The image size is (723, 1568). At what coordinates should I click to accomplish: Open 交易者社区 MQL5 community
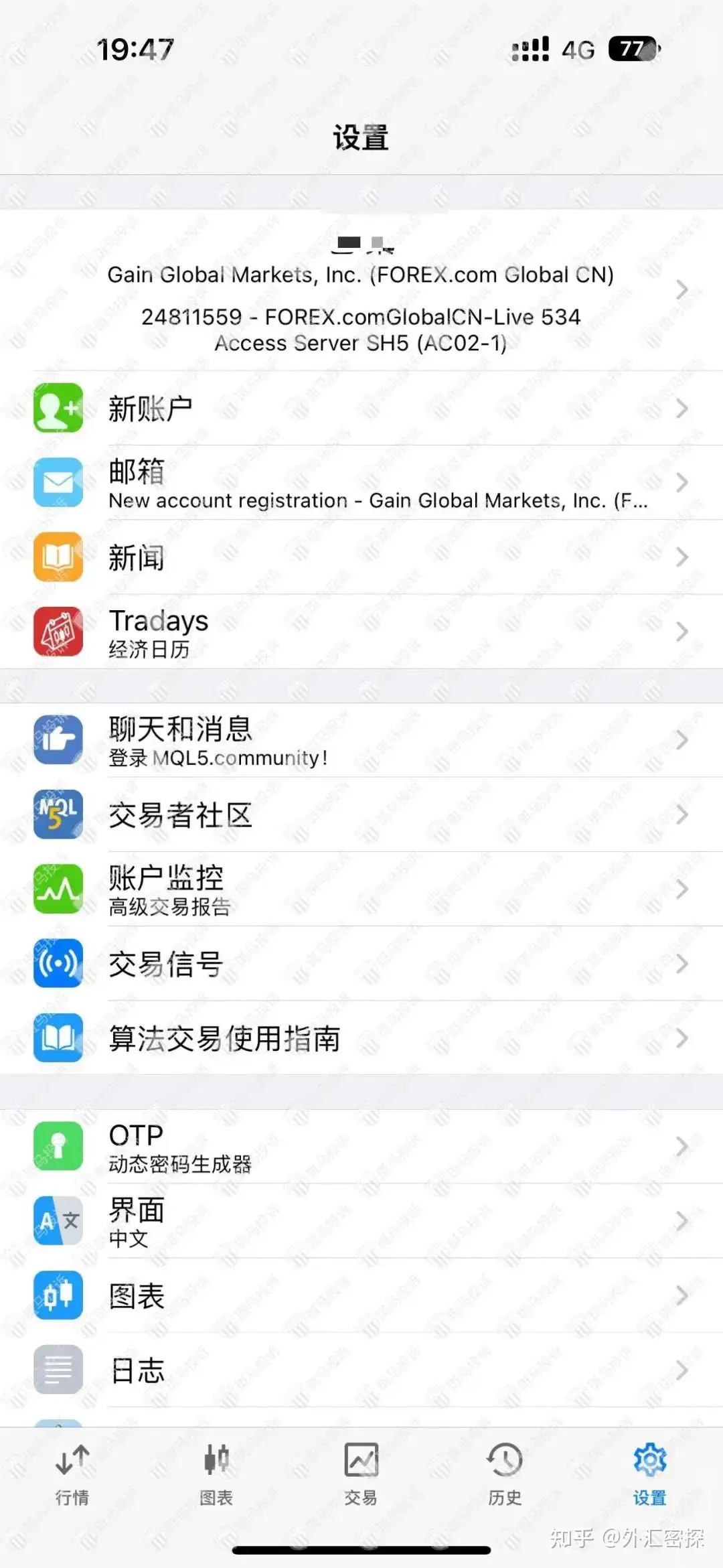[361, 815]
